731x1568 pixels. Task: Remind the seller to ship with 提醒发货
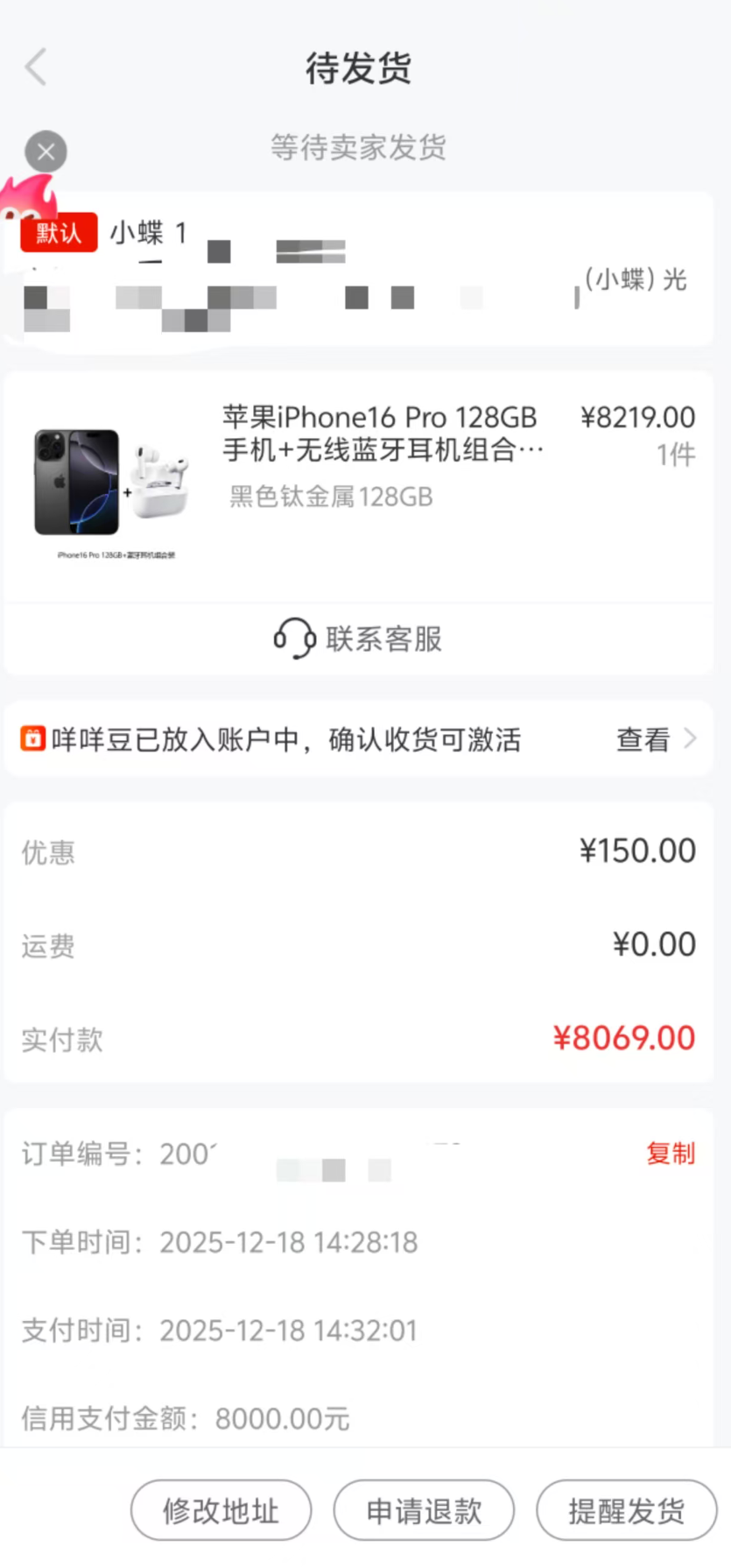point(626,1511)
